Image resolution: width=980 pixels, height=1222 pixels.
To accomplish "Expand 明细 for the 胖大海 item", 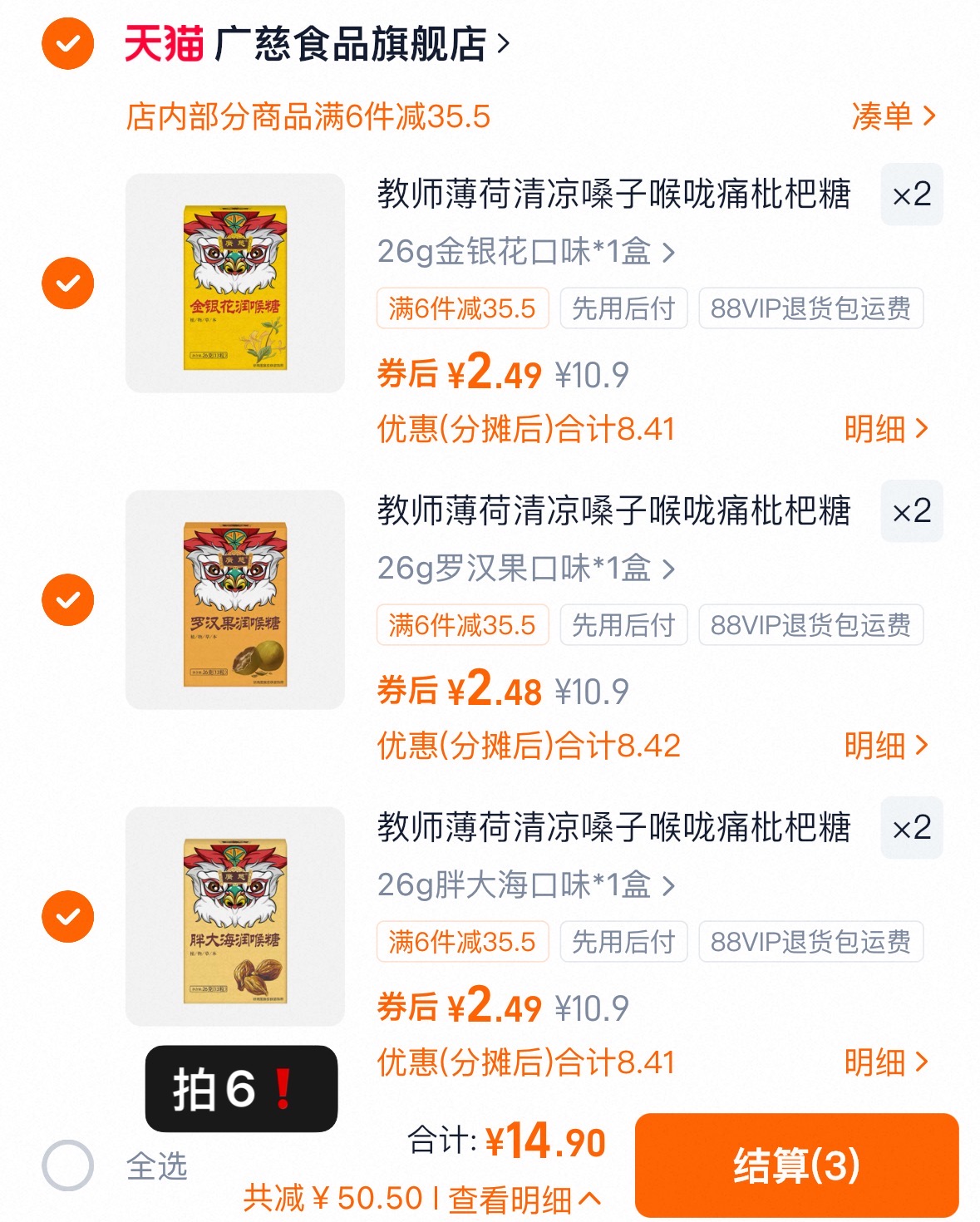I will pos(889,1062).
